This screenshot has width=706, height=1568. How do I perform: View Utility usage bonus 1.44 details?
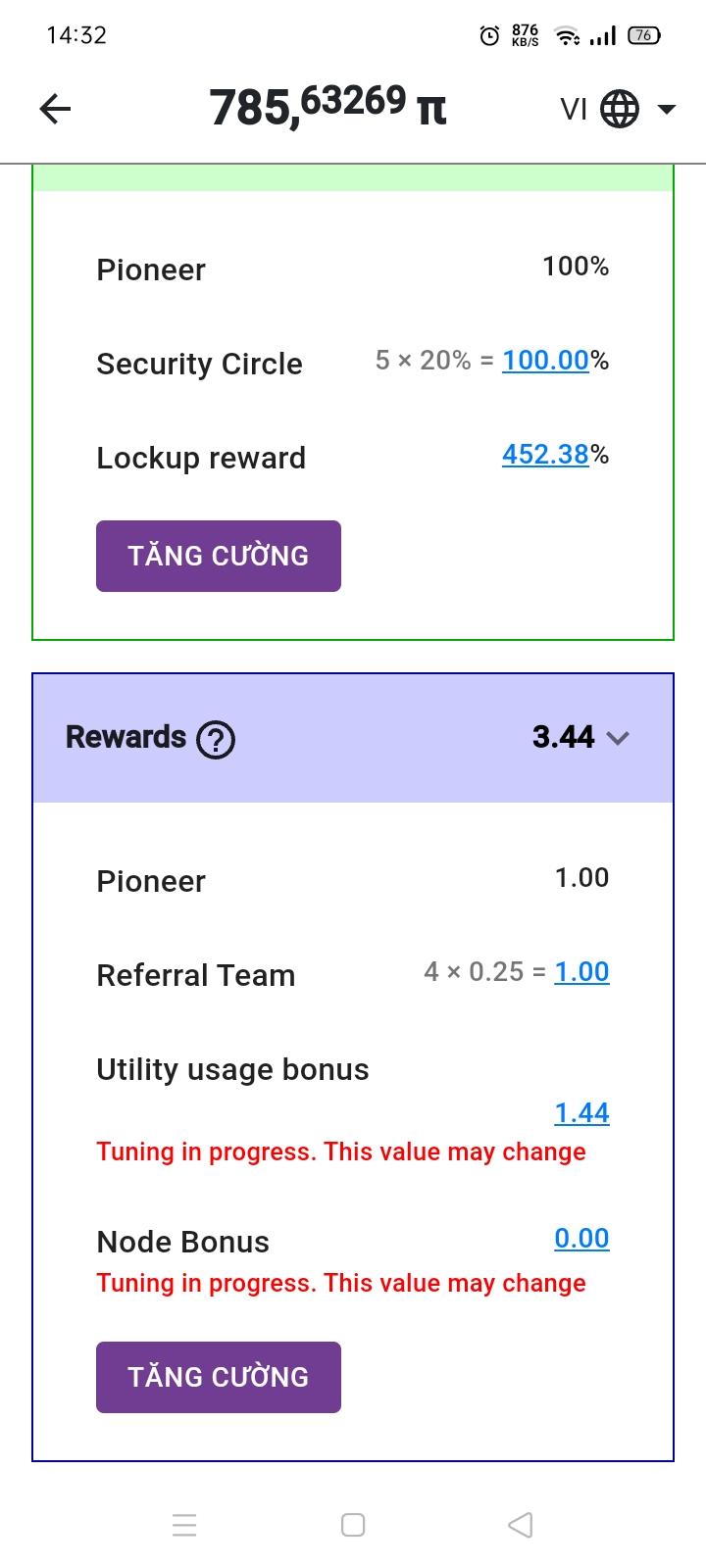pos(581,1113)
